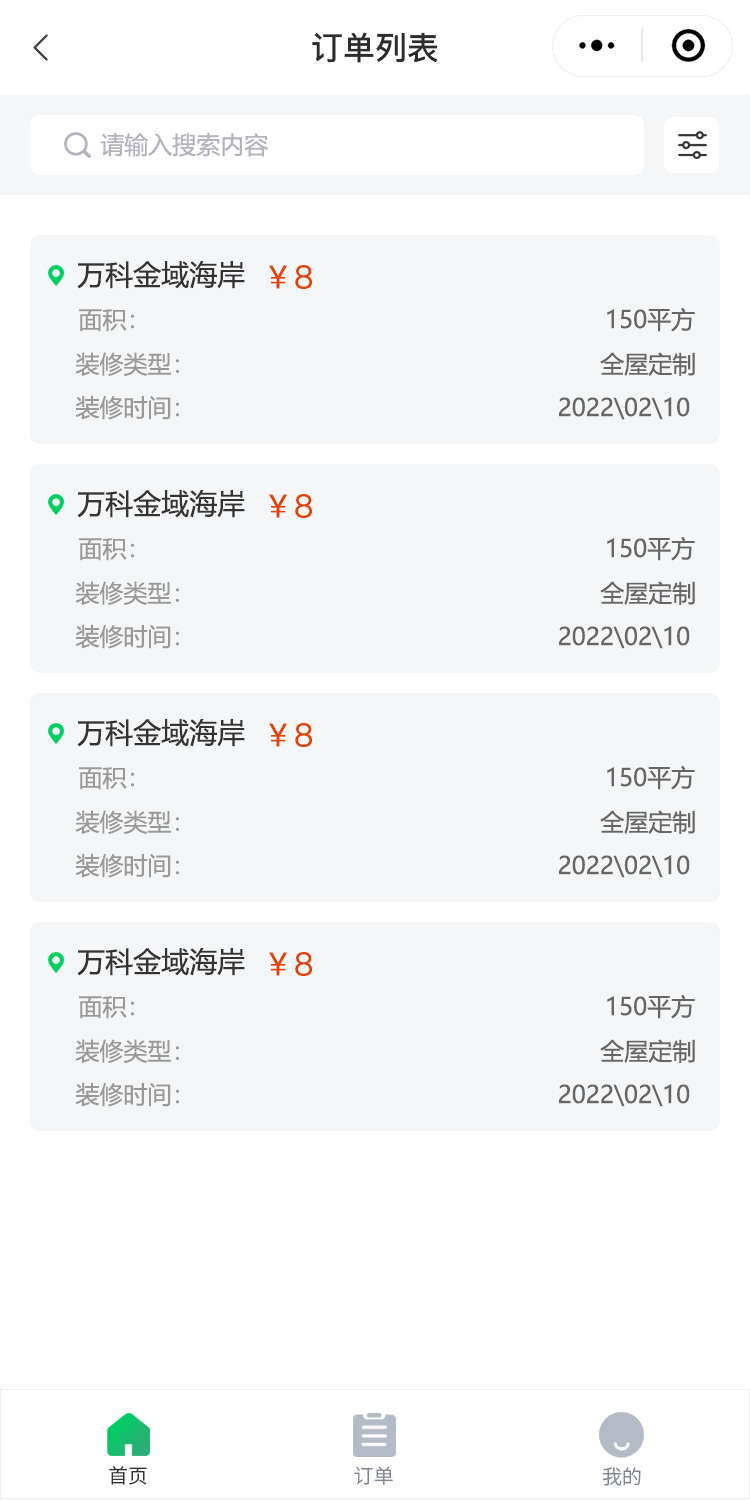Switch to the 订单 tab

[374, 1447]
